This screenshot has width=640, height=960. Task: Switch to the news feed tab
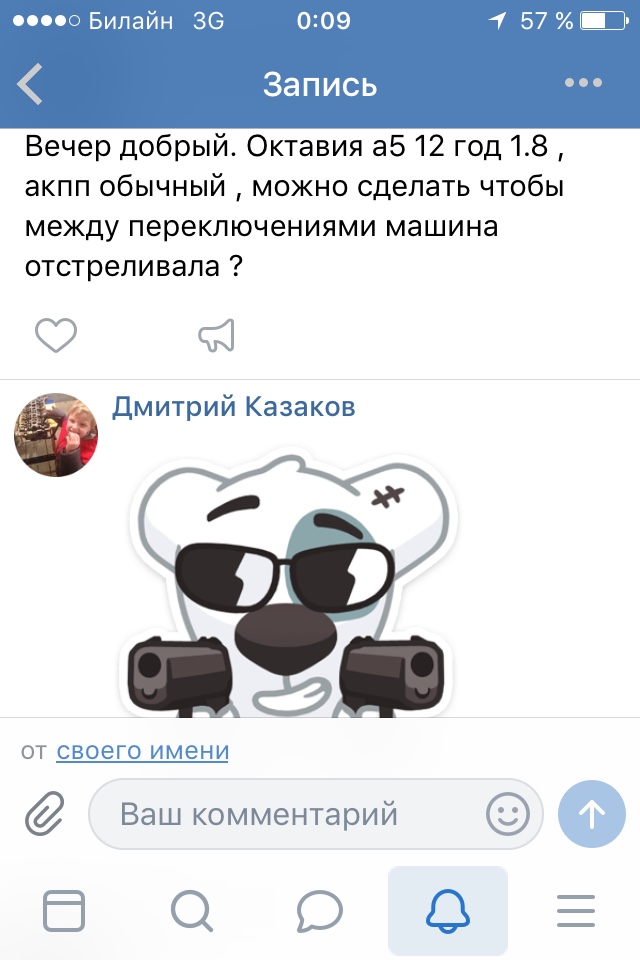point(64,911)
